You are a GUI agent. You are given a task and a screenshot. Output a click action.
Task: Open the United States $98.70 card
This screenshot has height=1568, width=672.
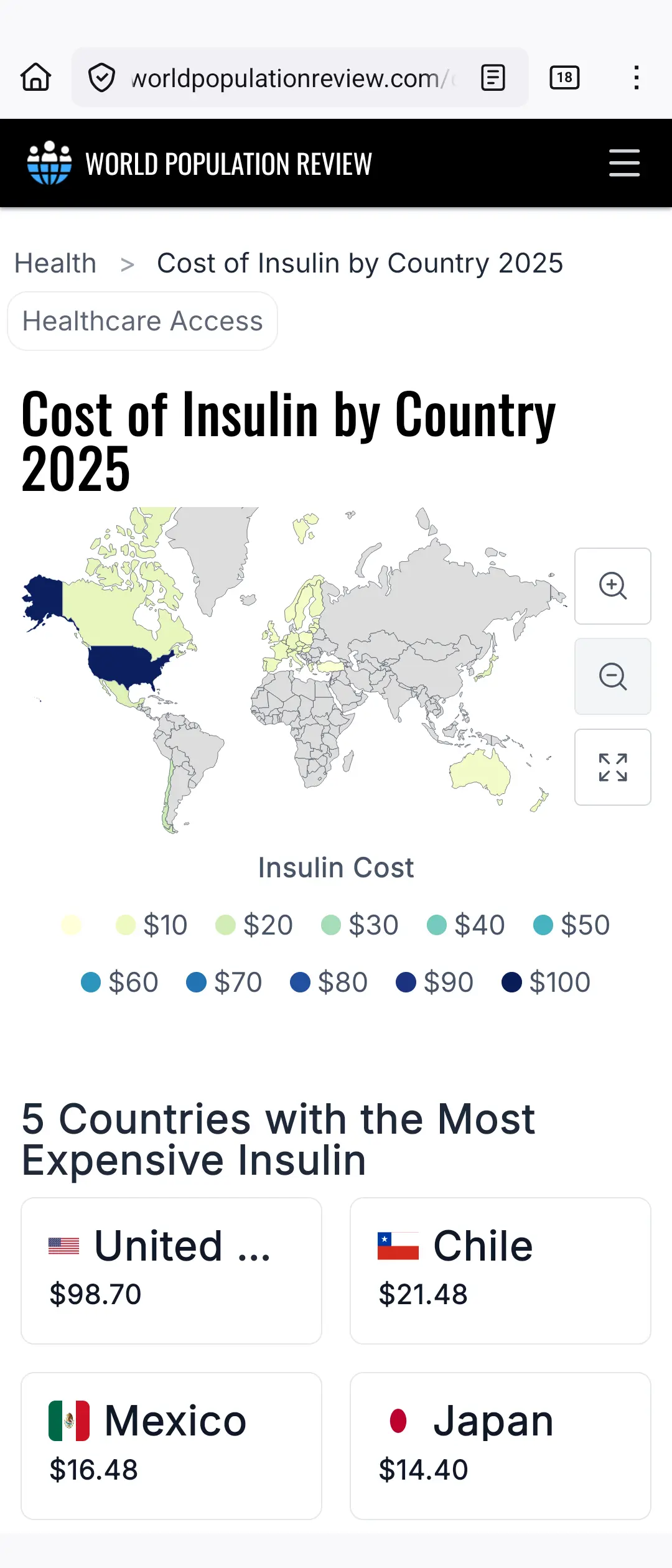(x=171, y=1271)
